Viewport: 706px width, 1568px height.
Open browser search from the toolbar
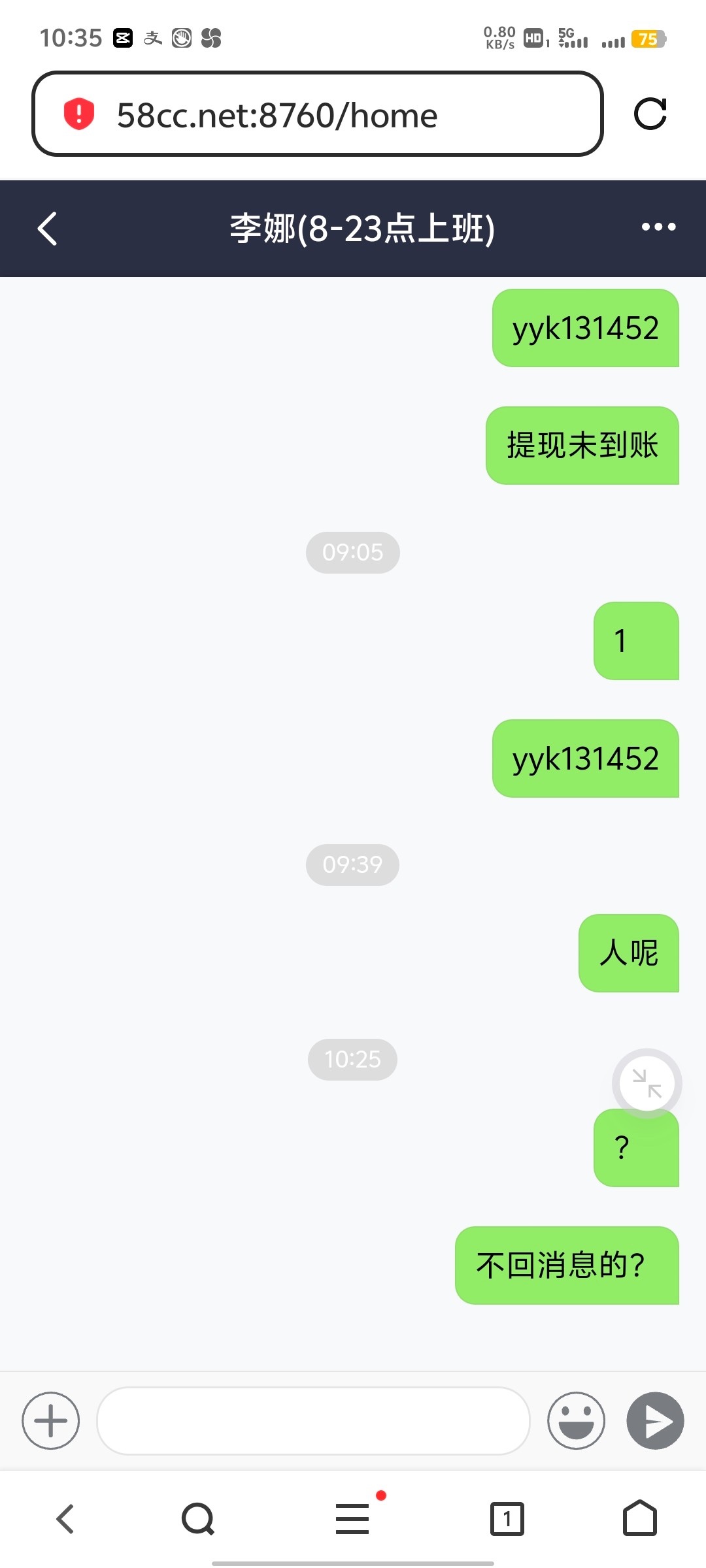pyautogui.click(x=198, y=1518)
